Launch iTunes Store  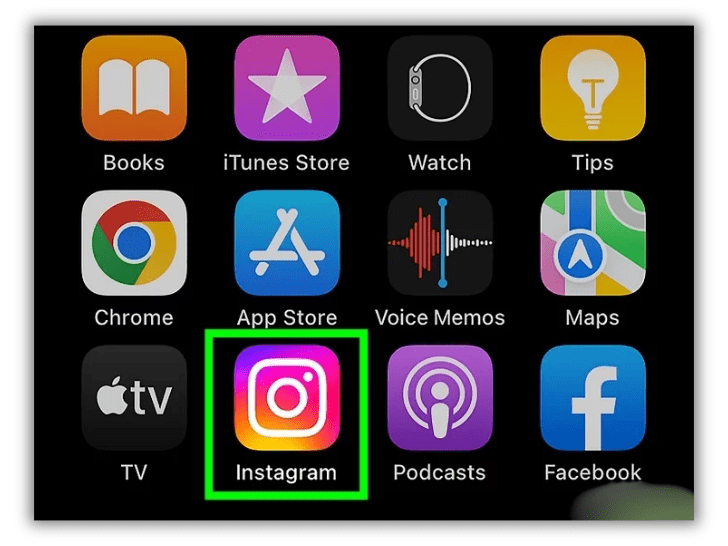pyautogui.click(x=286, y=89)
